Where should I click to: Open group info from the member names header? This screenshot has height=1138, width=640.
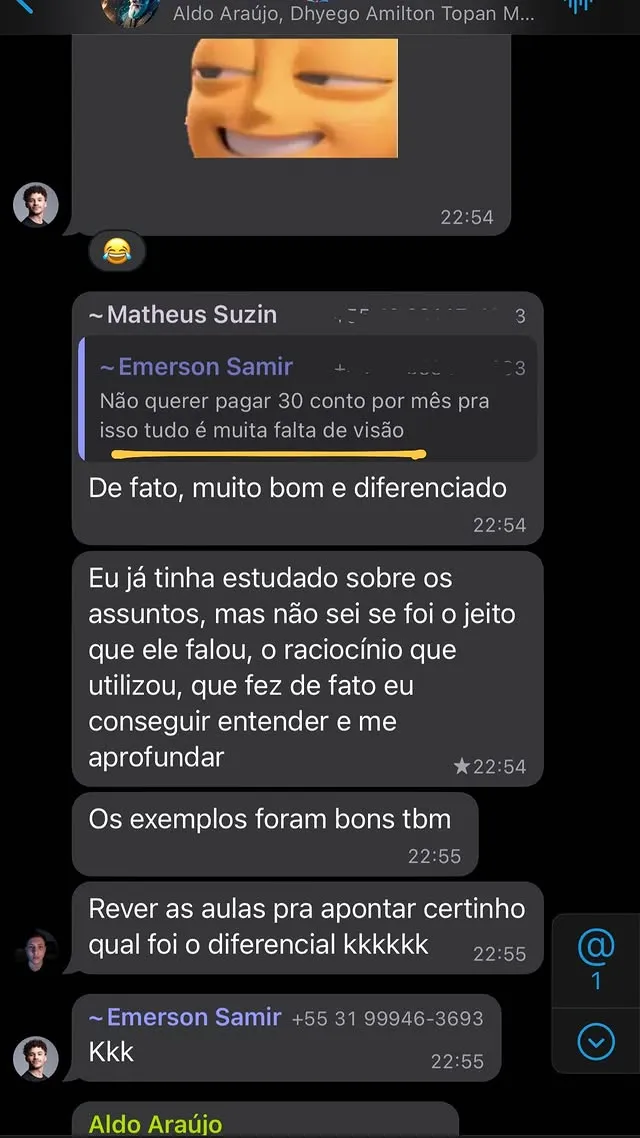pos(352,15)
